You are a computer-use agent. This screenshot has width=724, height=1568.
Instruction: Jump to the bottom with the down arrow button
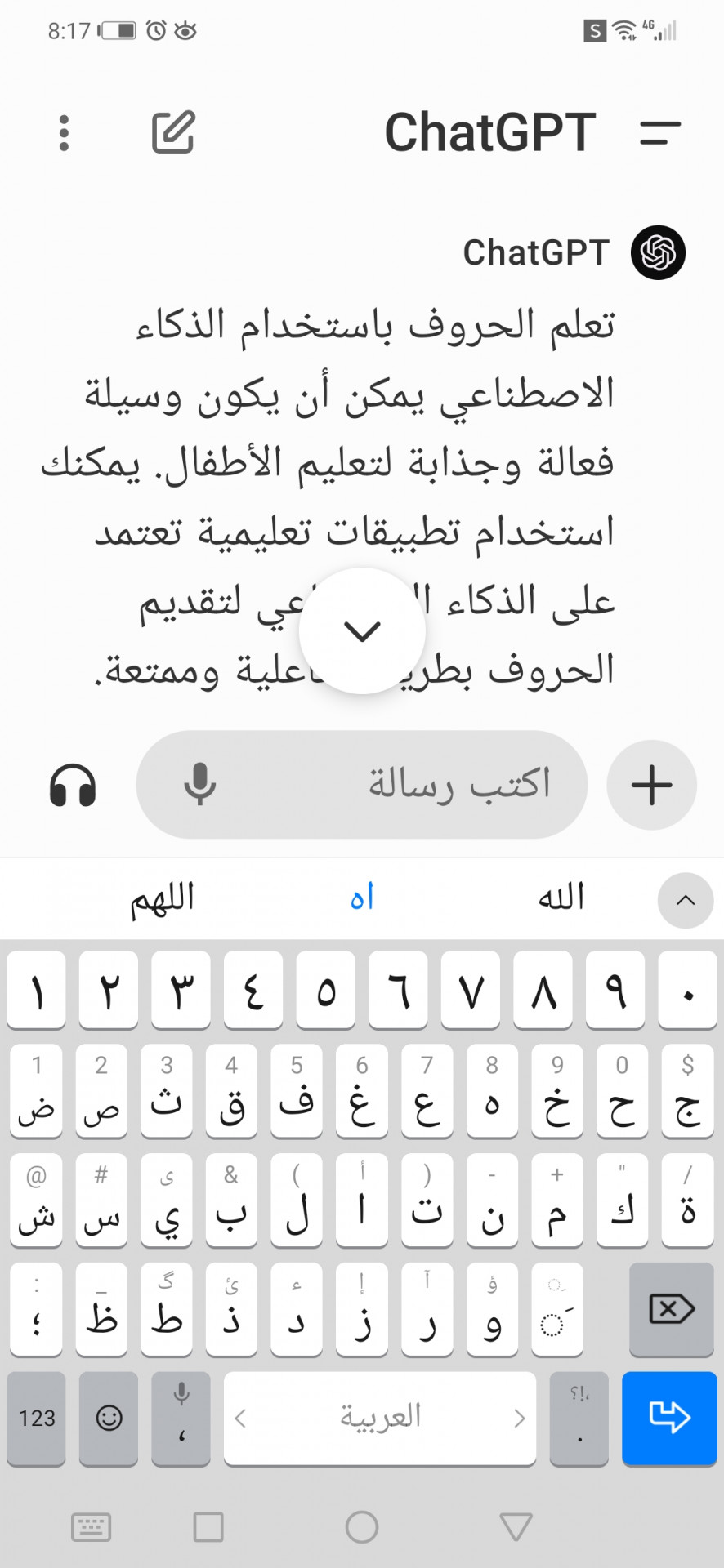click(x=362, y=631)
